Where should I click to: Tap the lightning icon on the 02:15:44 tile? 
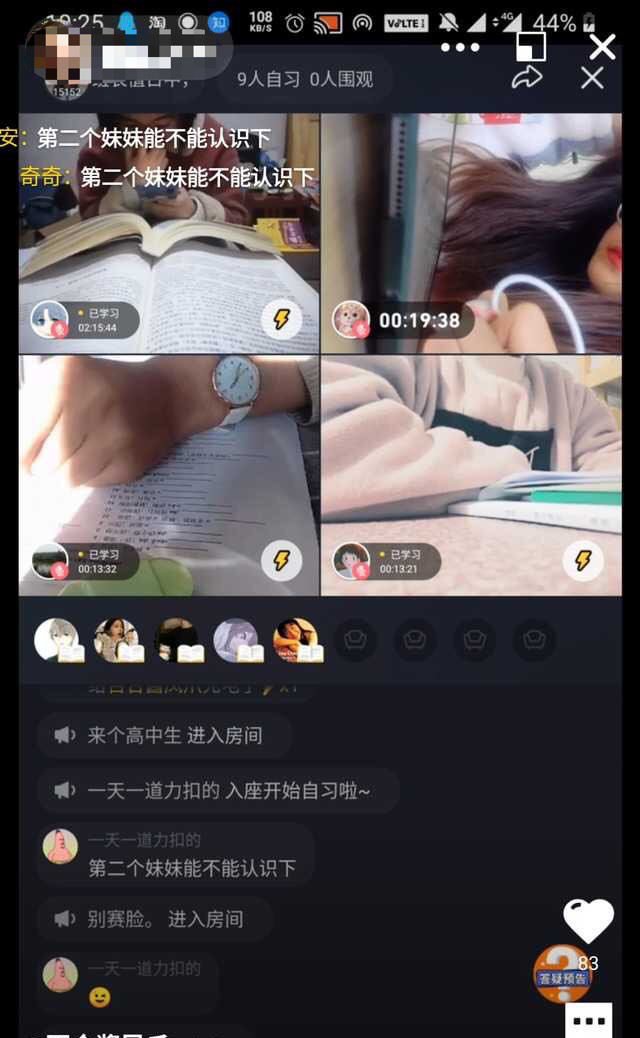pyautogui.click(x=281, y=319)
